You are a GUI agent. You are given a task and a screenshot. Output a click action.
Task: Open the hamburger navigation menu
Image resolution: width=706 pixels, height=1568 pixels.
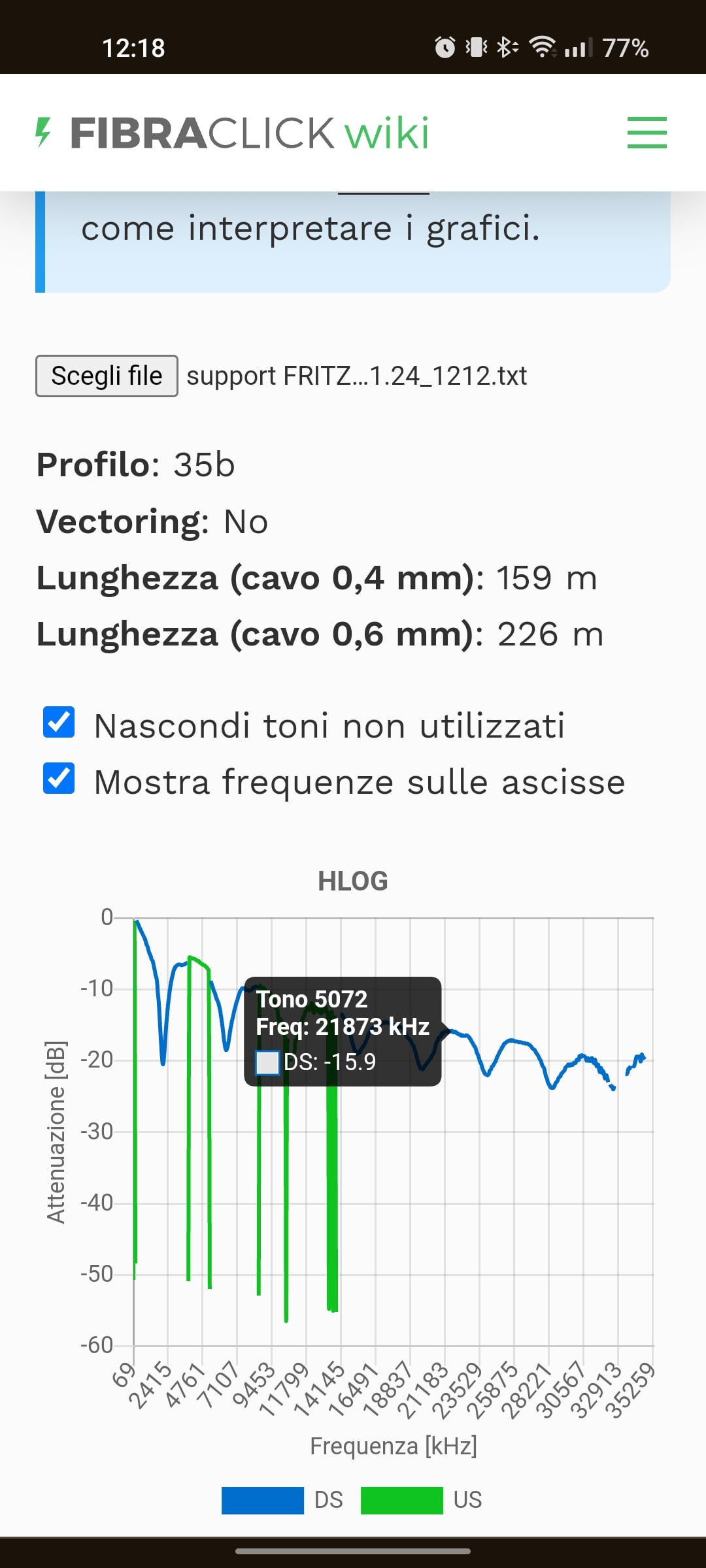(647, 133)
